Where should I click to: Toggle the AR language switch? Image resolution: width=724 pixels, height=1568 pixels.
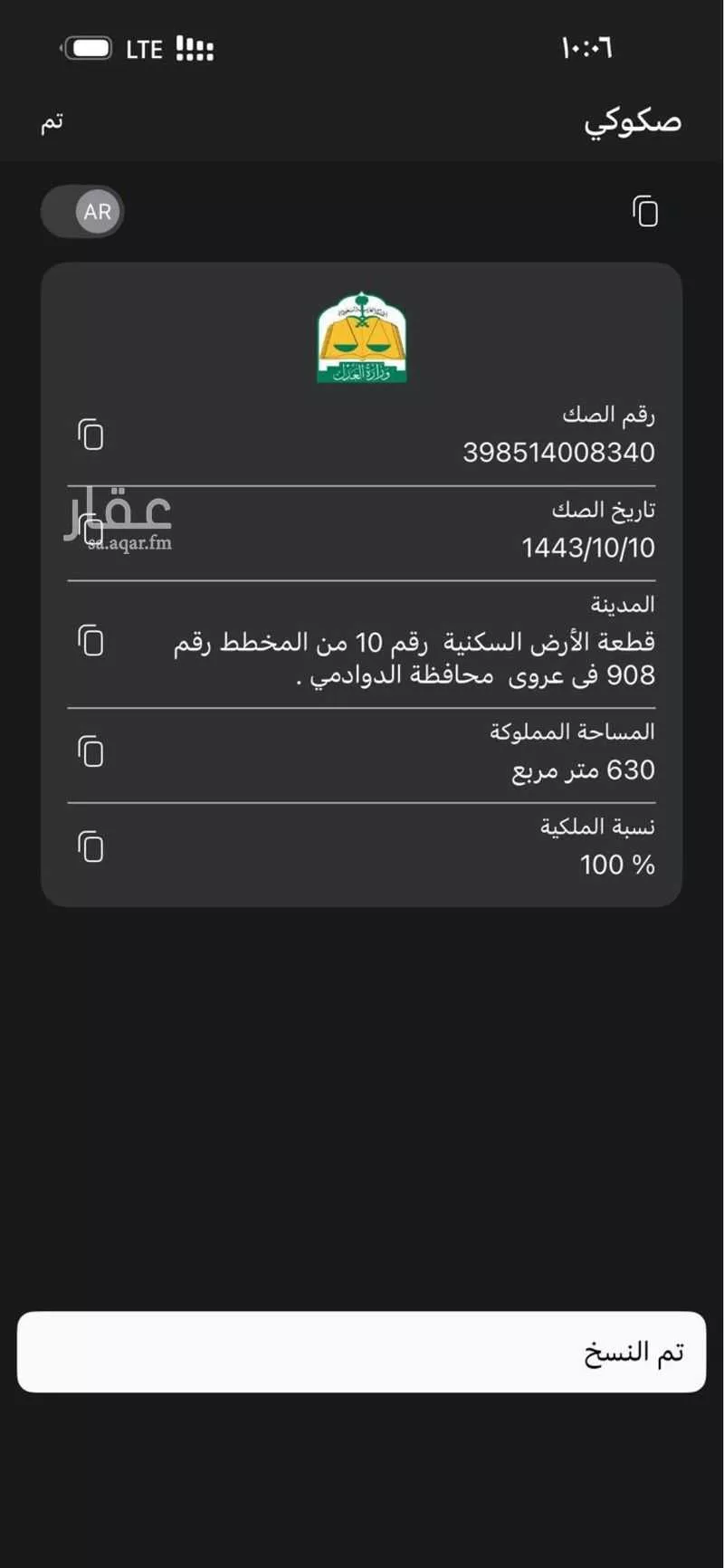[x=82, y=211]
